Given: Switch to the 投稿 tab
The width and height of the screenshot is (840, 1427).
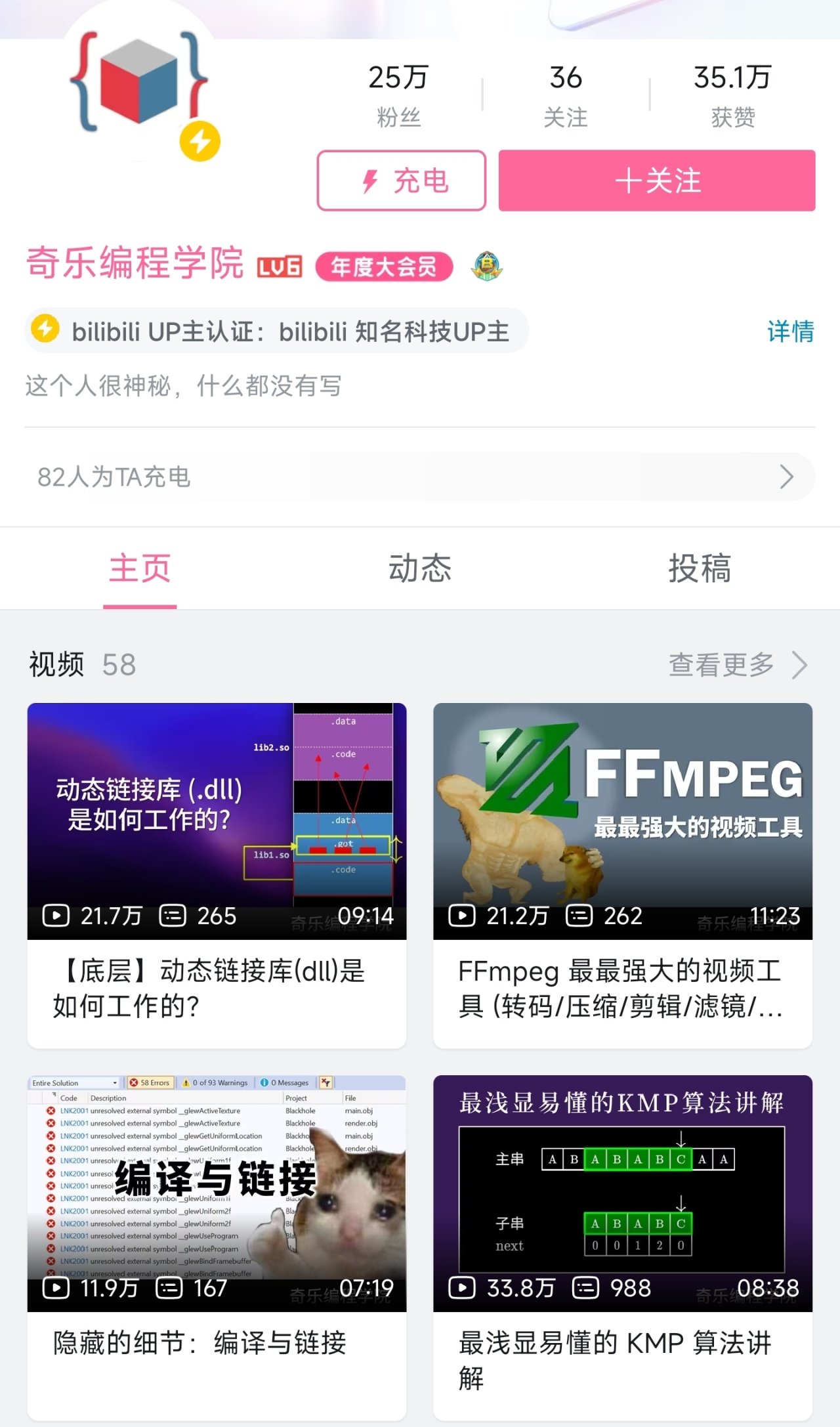Looking at the screenshot, I should click(700, 568).
